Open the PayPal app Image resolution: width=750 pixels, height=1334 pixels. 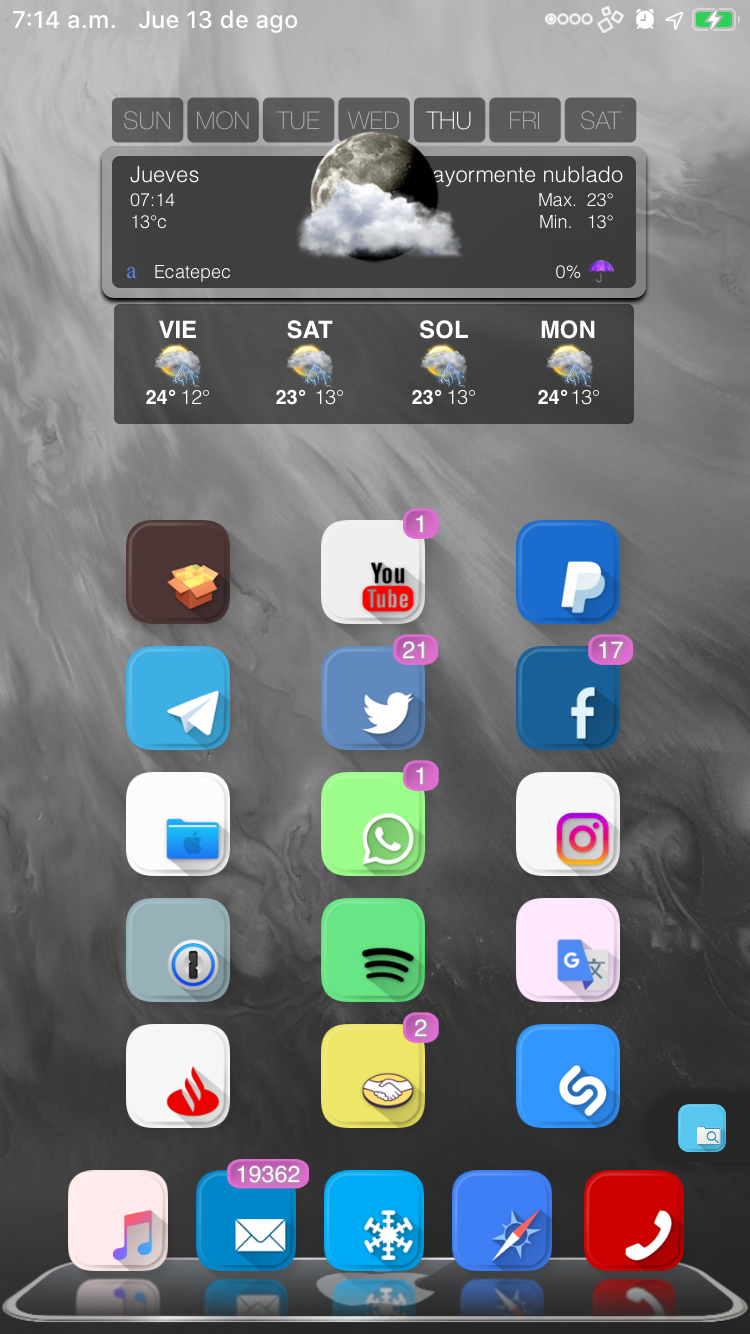point(568,572)
